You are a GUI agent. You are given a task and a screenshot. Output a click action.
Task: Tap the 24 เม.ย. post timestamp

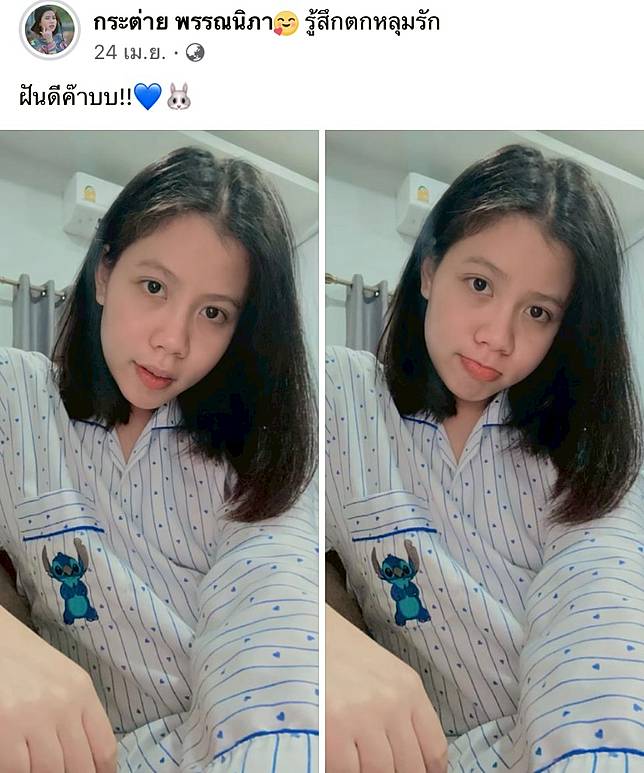[130, 52]
